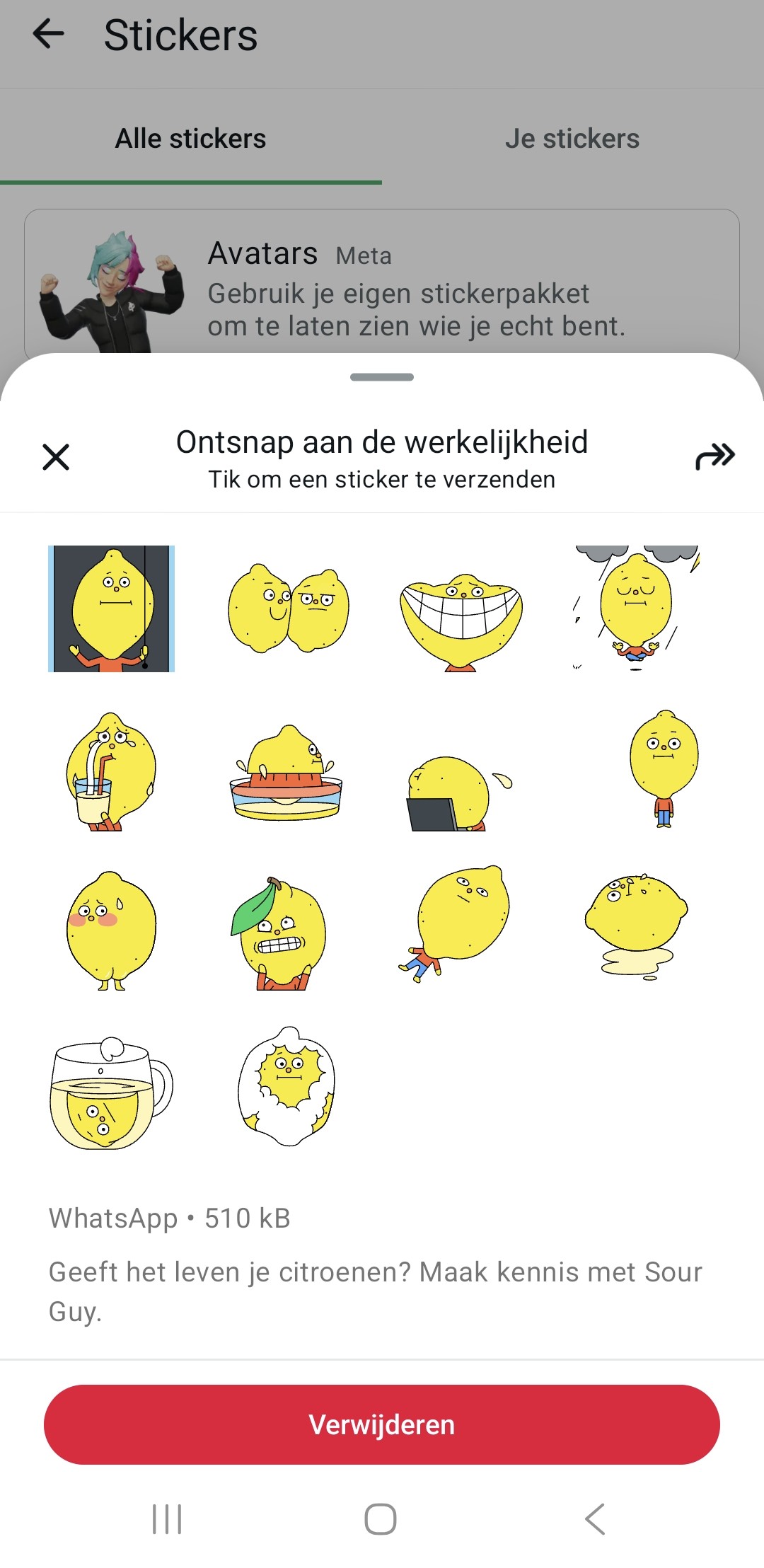Screen dimensions: 764x1568
Task: Close the sticker pack sheet
Action: pos(56,456)
